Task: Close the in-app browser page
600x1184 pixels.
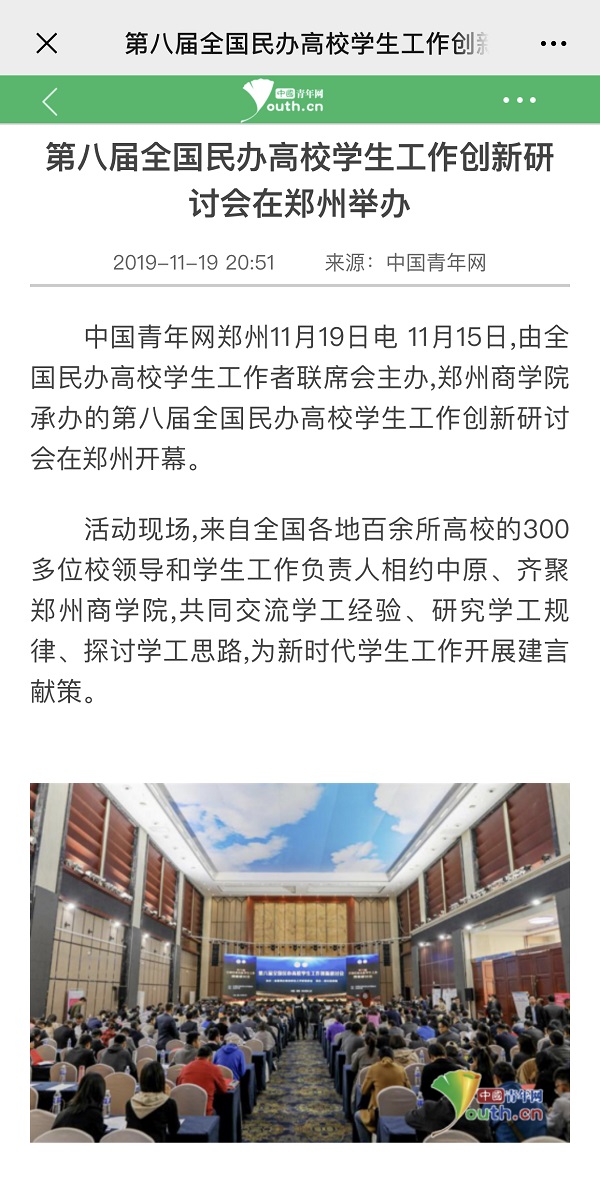Action: [x=47, y=43]
